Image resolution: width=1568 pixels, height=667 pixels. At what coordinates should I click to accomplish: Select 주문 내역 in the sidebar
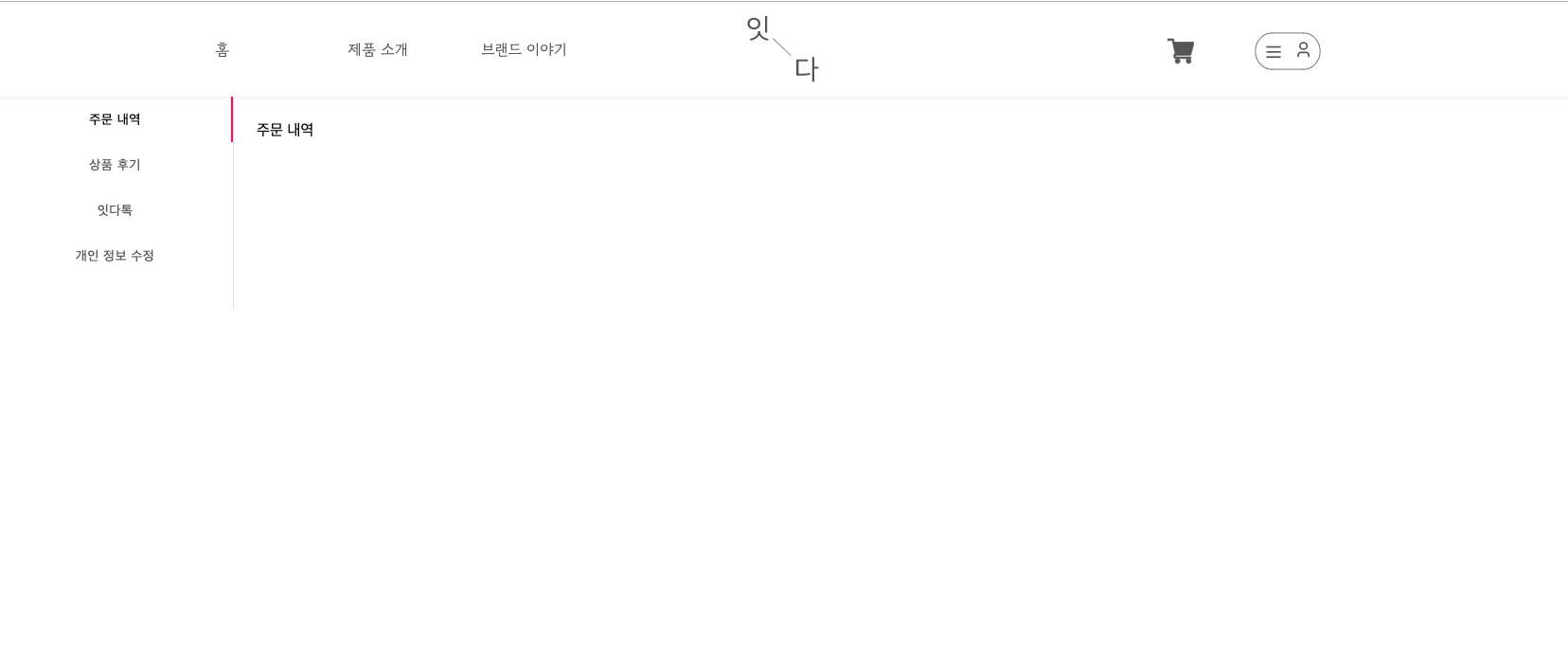[115, 119]
